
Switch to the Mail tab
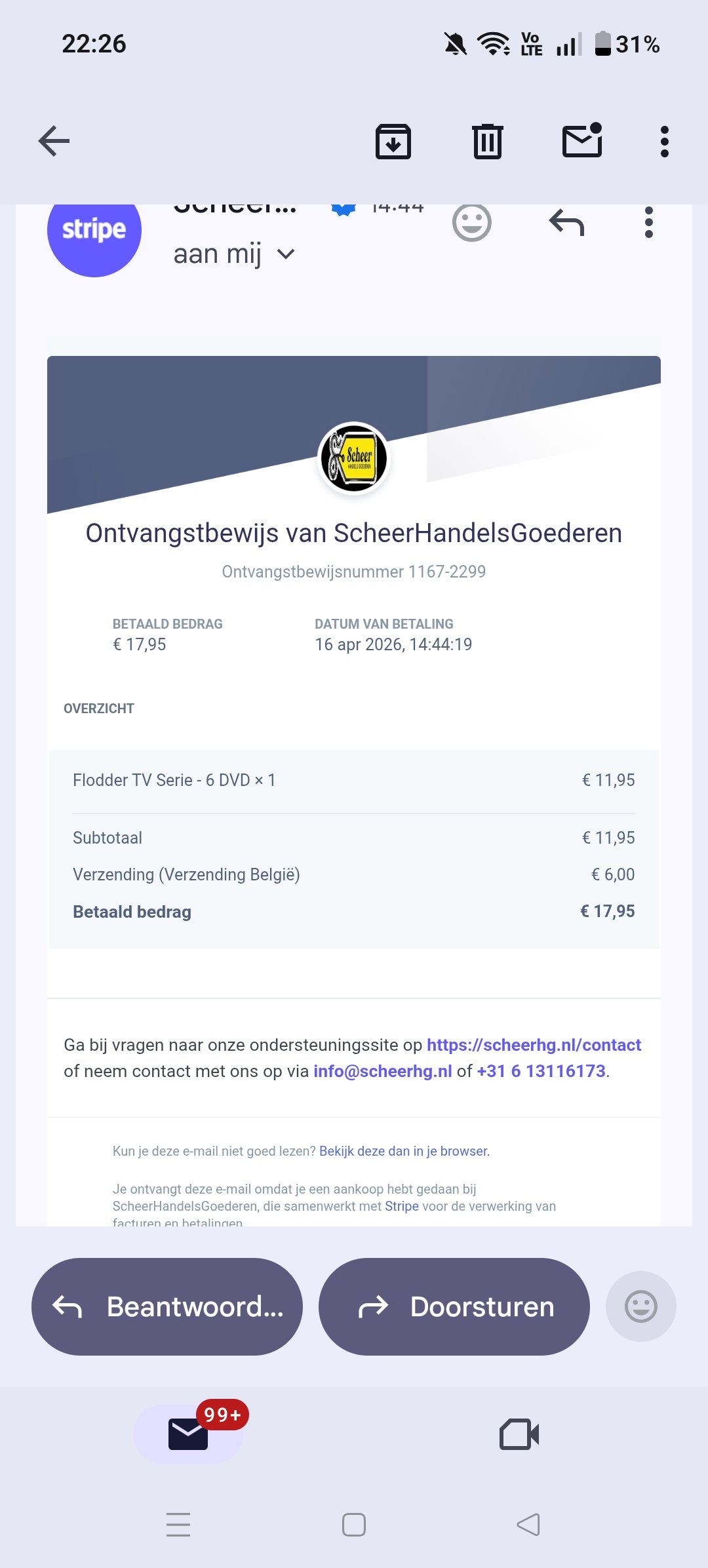(188, 1434)
